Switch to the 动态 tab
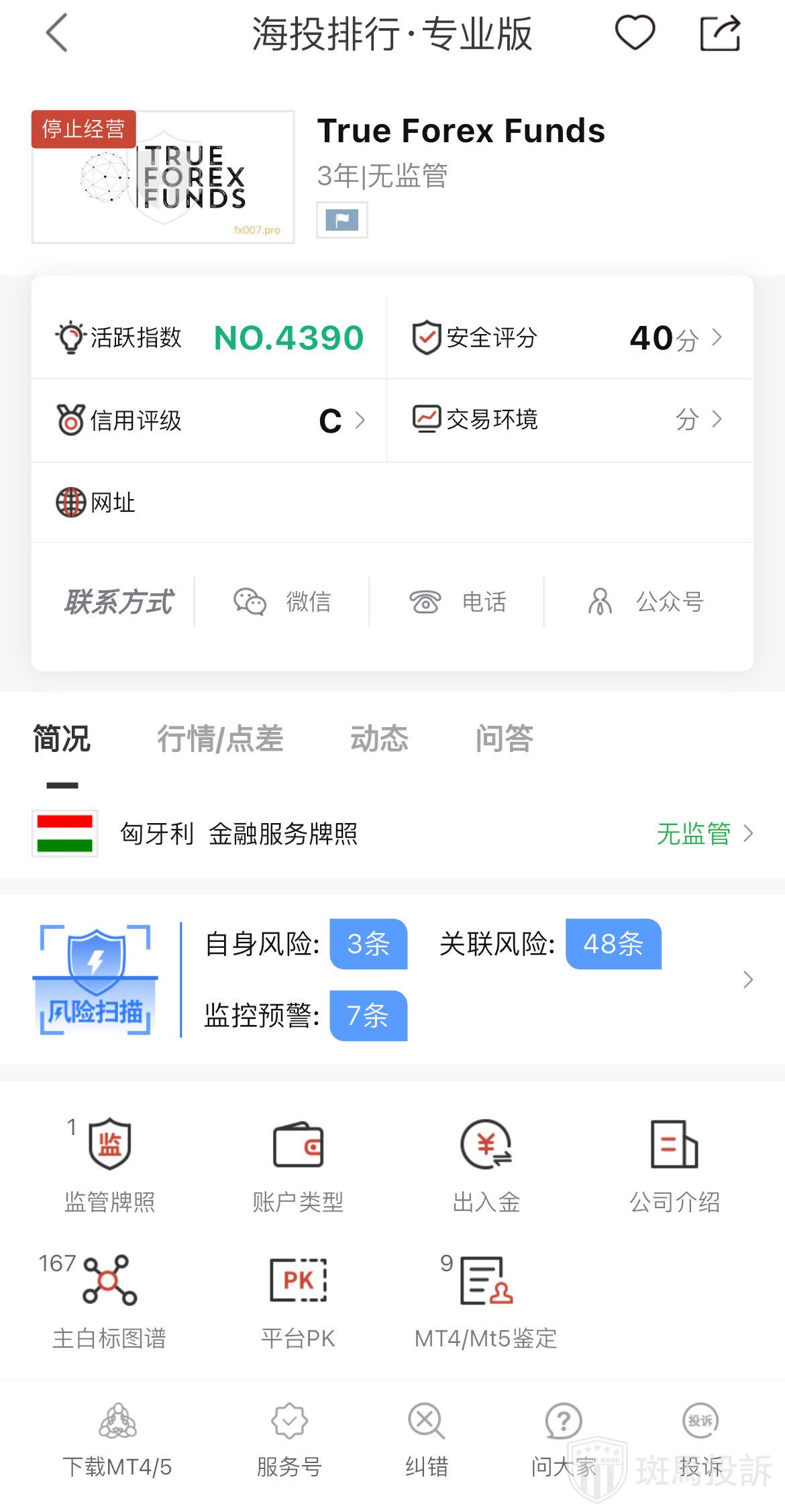 tap(379, 739)
